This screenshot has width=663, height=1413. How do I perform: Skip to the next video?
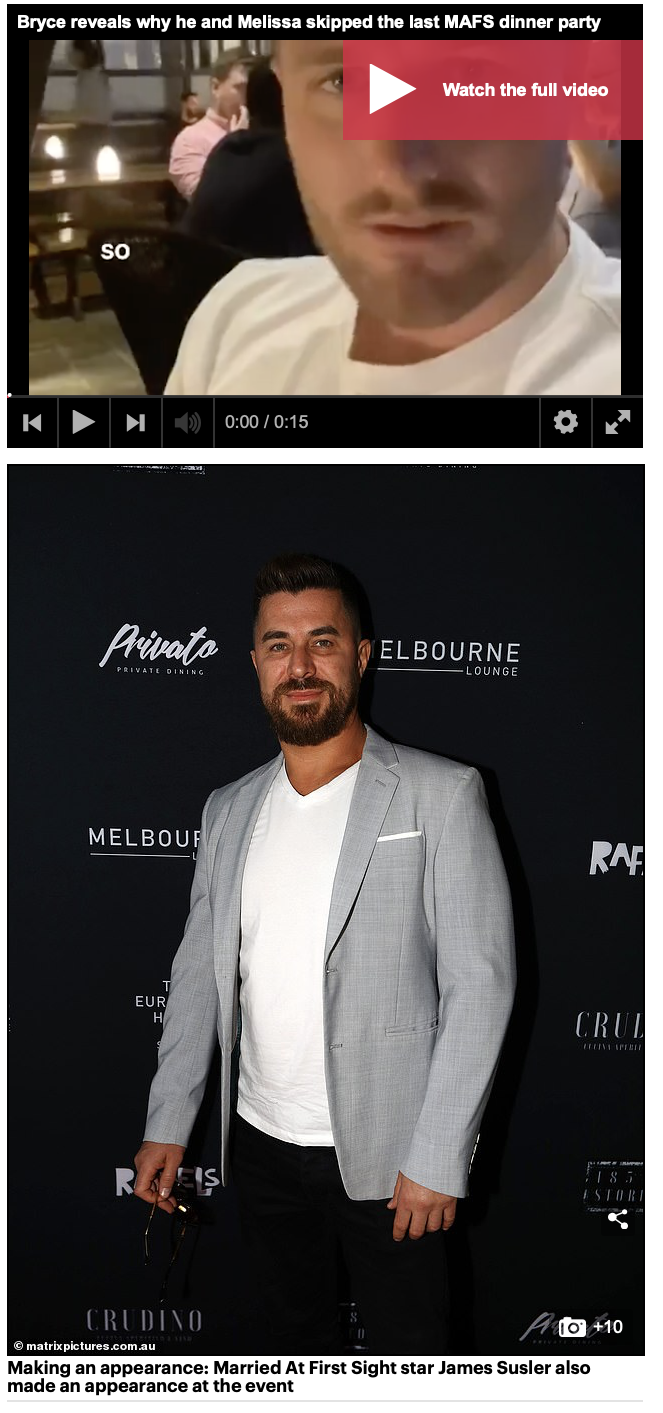tap(136, 422)
